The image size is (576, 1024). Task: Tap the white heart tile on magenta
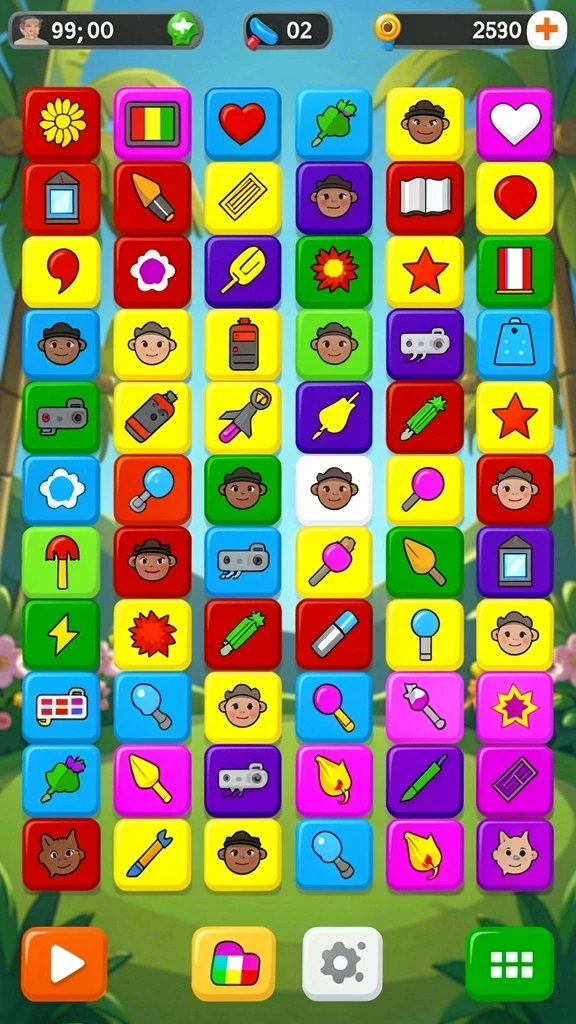point(515,123)
